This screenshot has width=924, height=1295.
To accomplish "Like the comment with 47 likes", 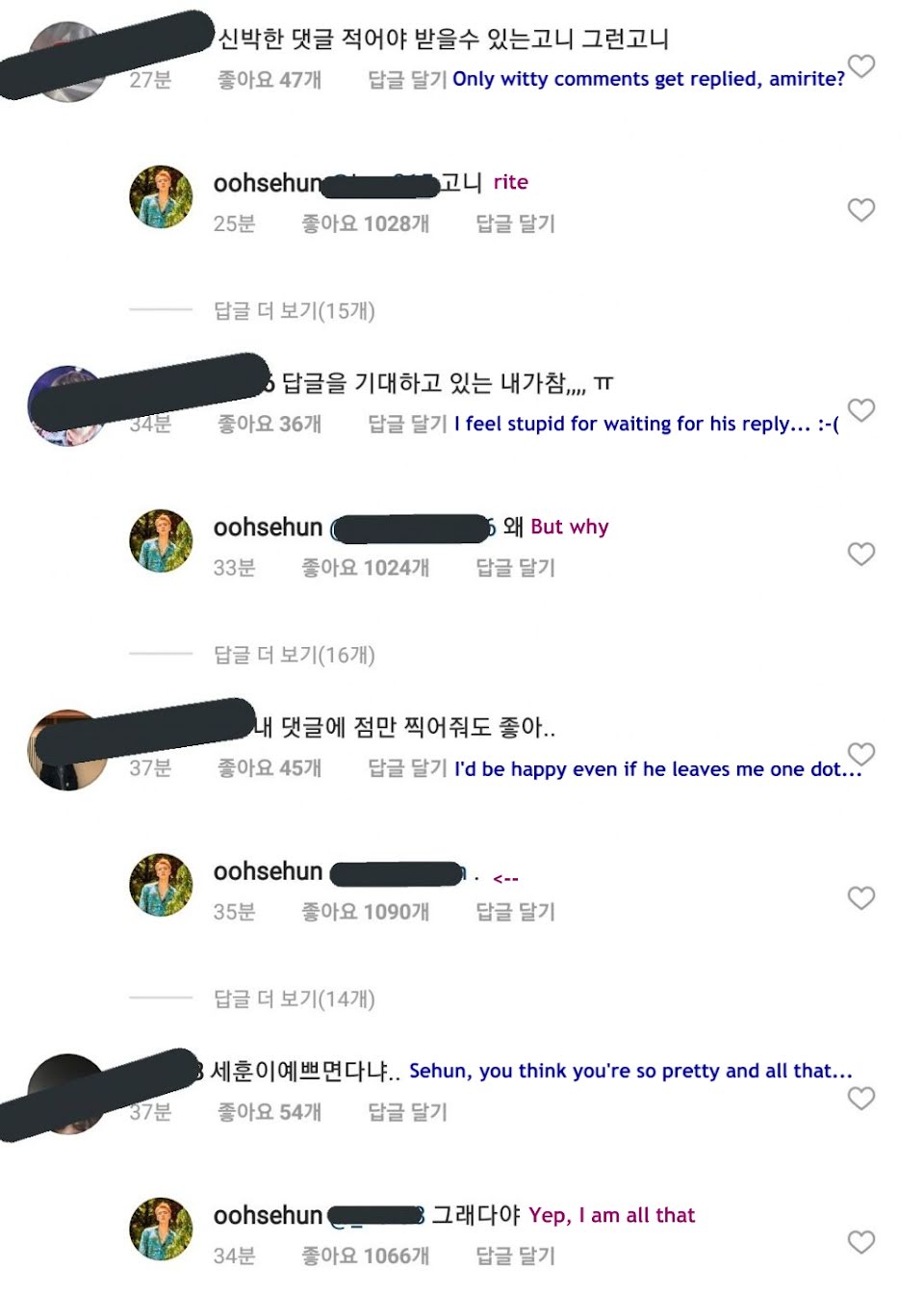I will 861,65.
